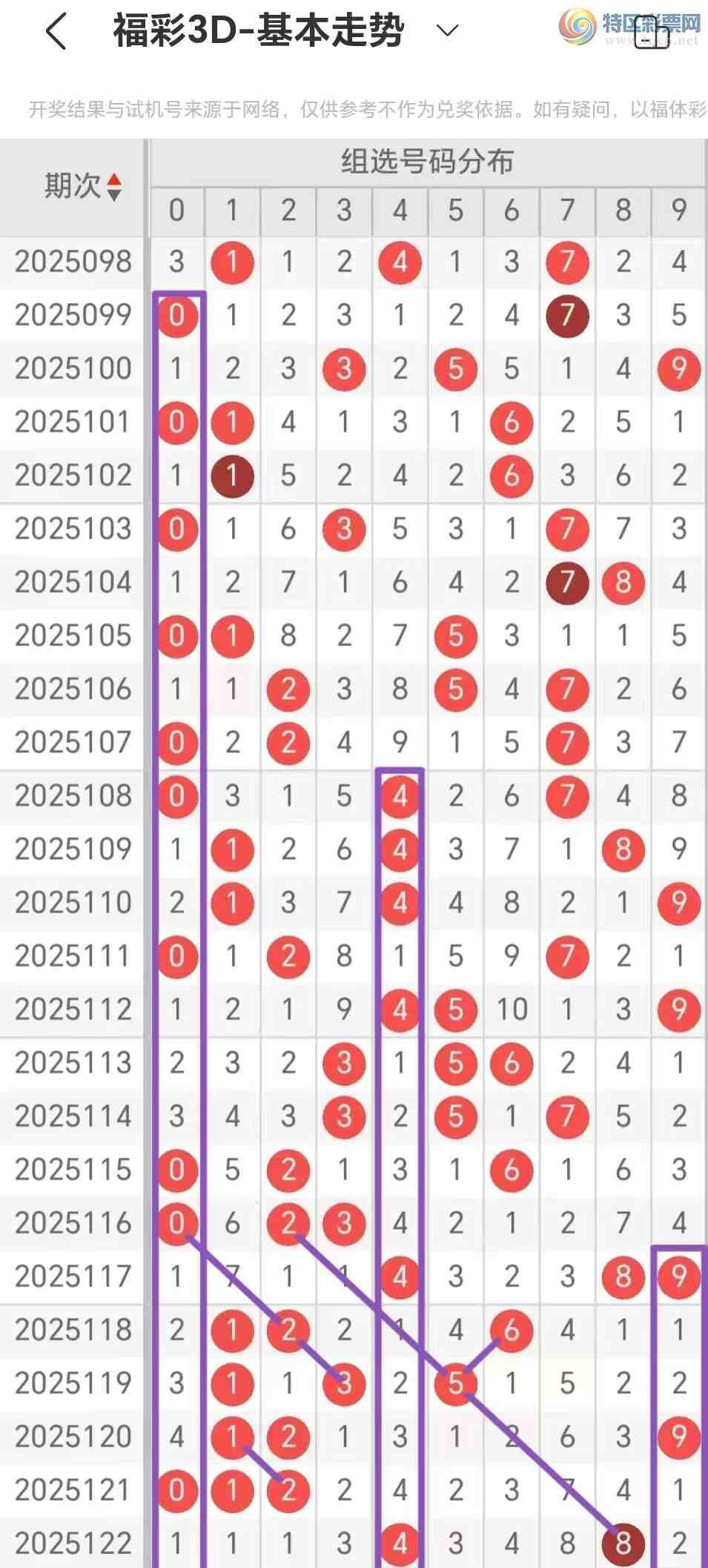The height and width of the screenshot is (1568, 708).
Task: Go back using the top-left arrow
Action: click(56, 31)
